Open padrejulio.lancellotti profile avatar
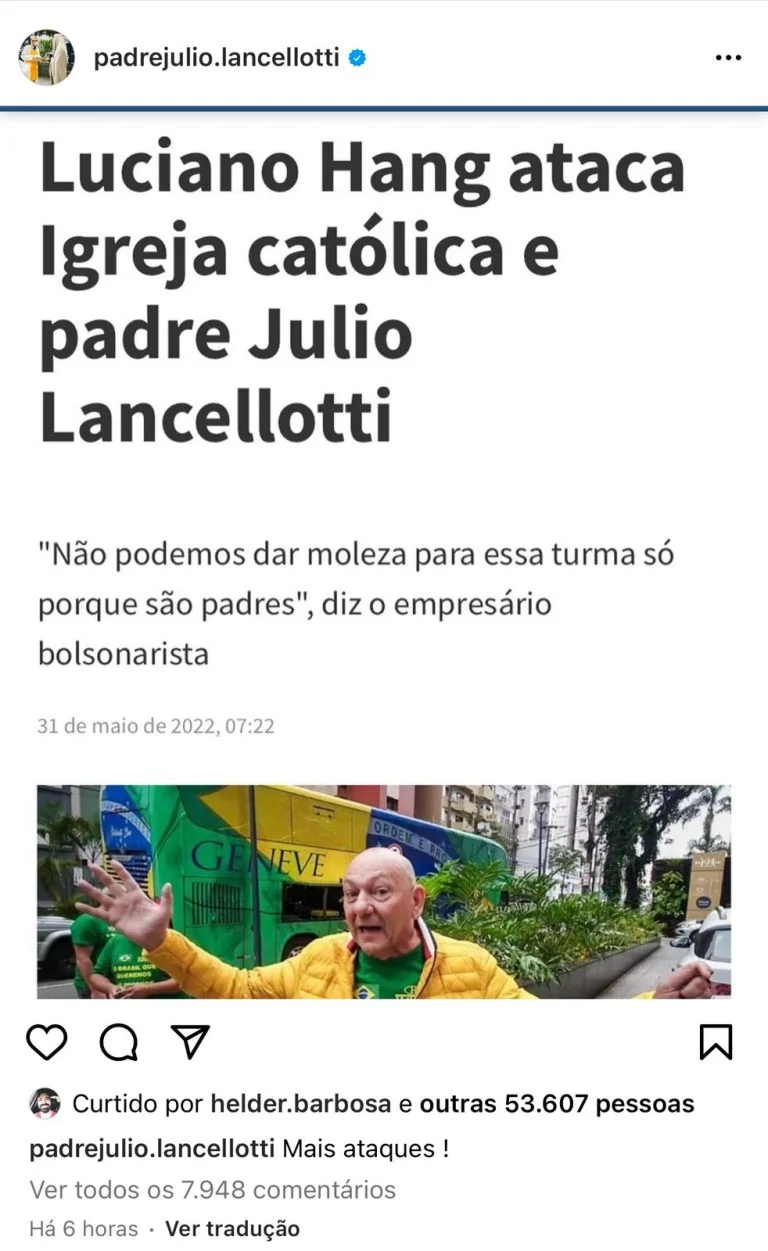768x1251 pixels. pos(46,57)
